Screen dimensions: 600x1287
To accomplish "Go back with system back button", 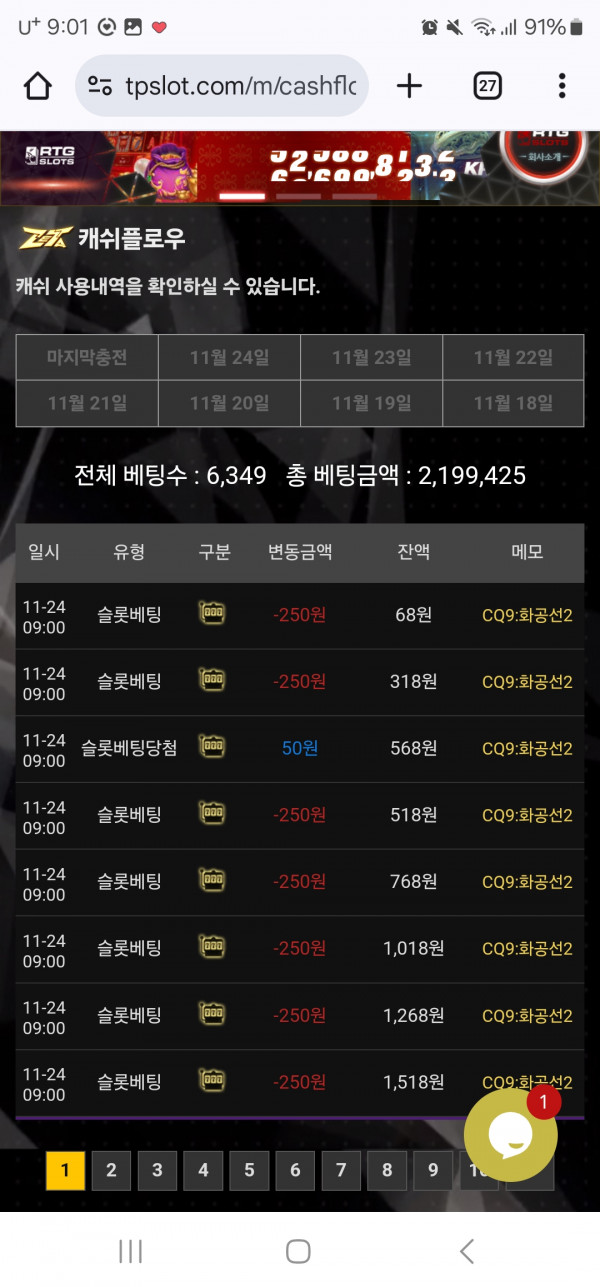I will pos(466,1250).
